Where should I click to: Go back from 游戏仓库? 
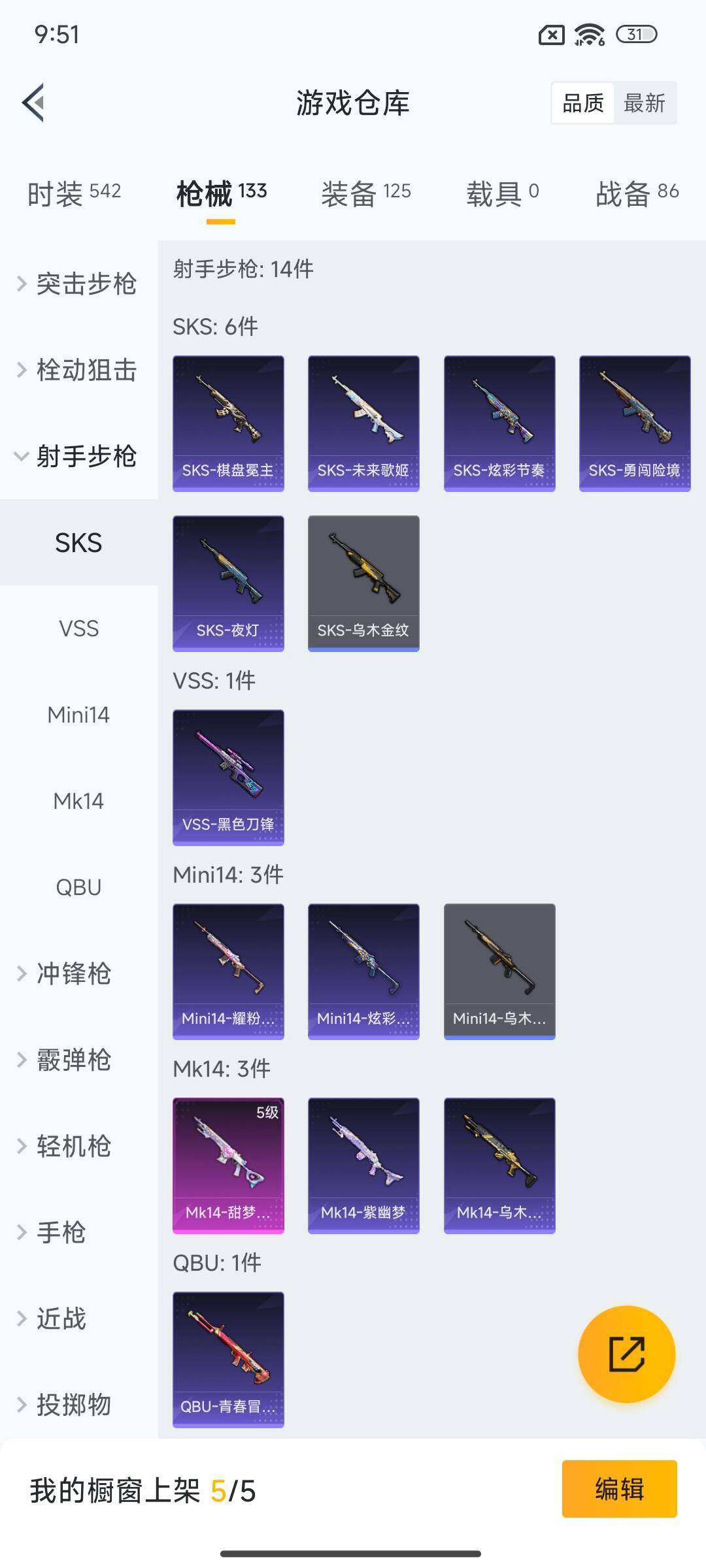34,103
